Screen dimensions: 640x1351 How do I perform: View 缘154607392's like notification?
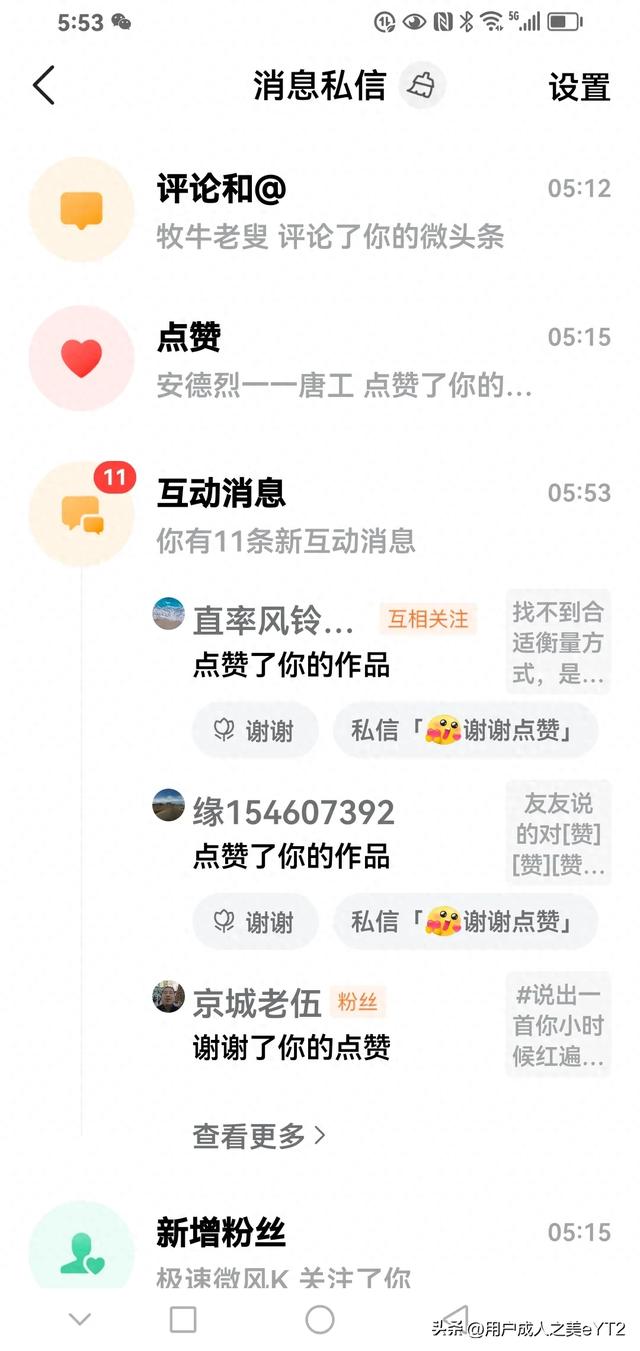292,833
